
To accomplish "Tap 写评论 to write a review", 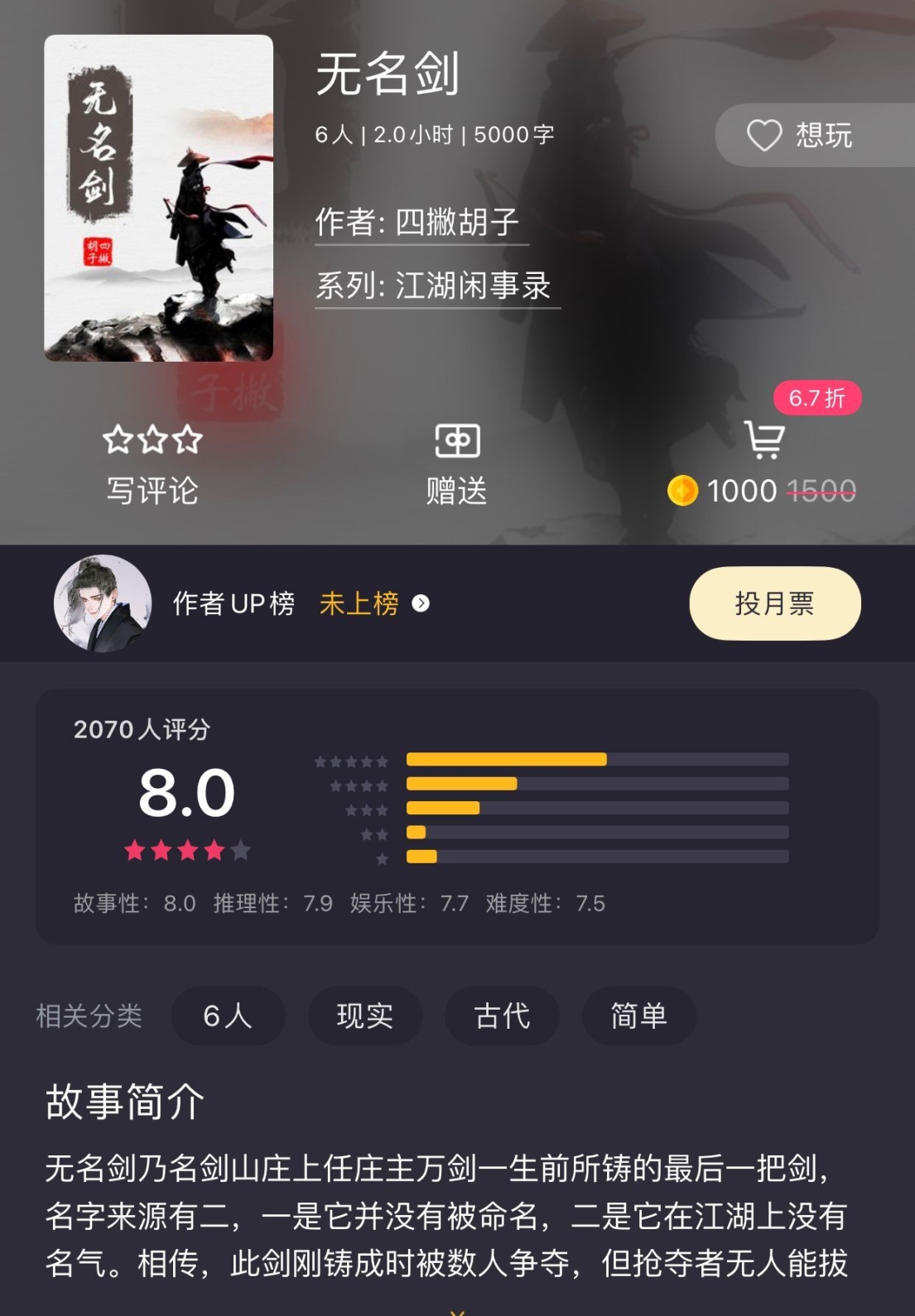I will coord(152,465).
